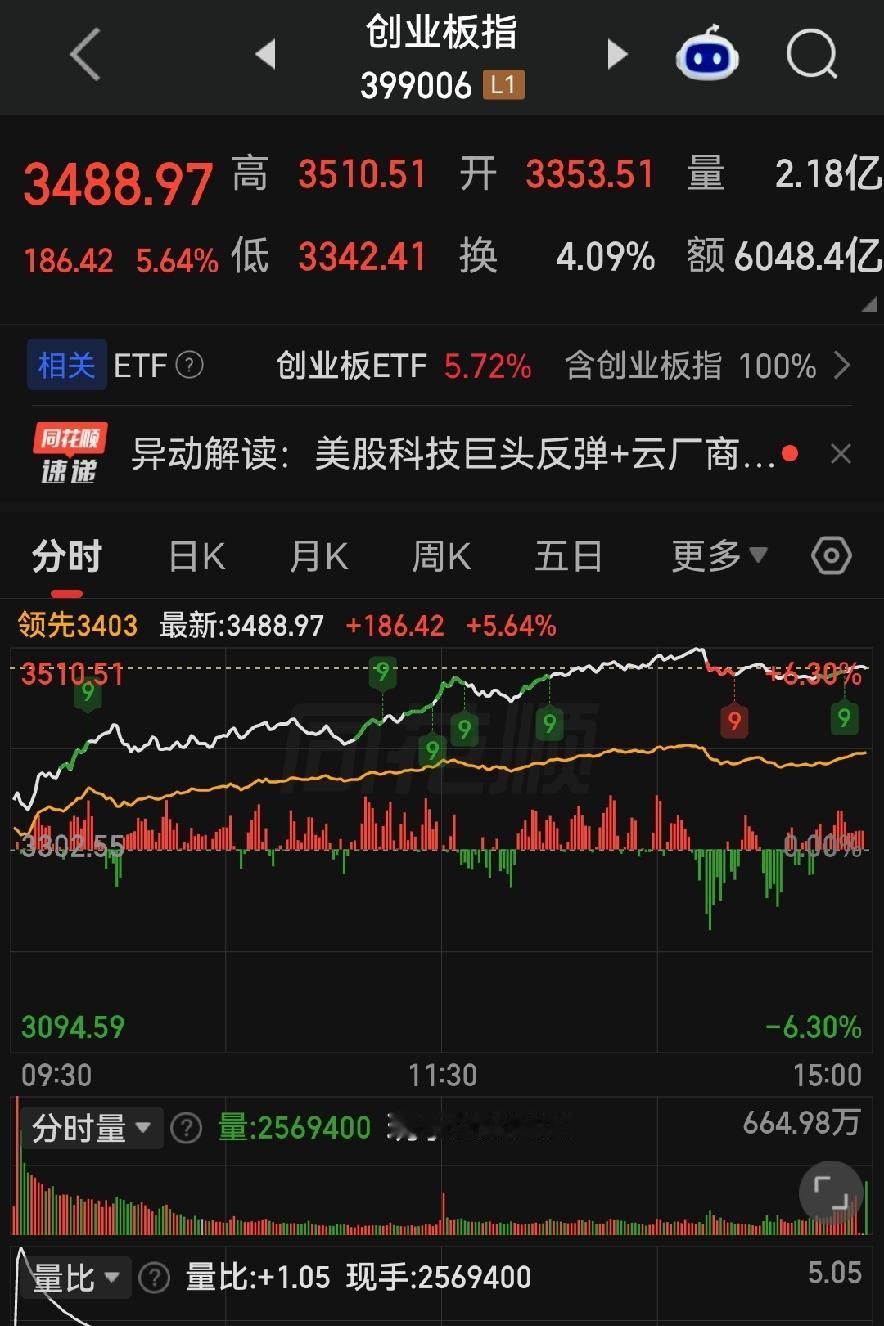Switch to the next index with right triangle
This screenshot has width=884, height=1326.
[x=617, y=54]
